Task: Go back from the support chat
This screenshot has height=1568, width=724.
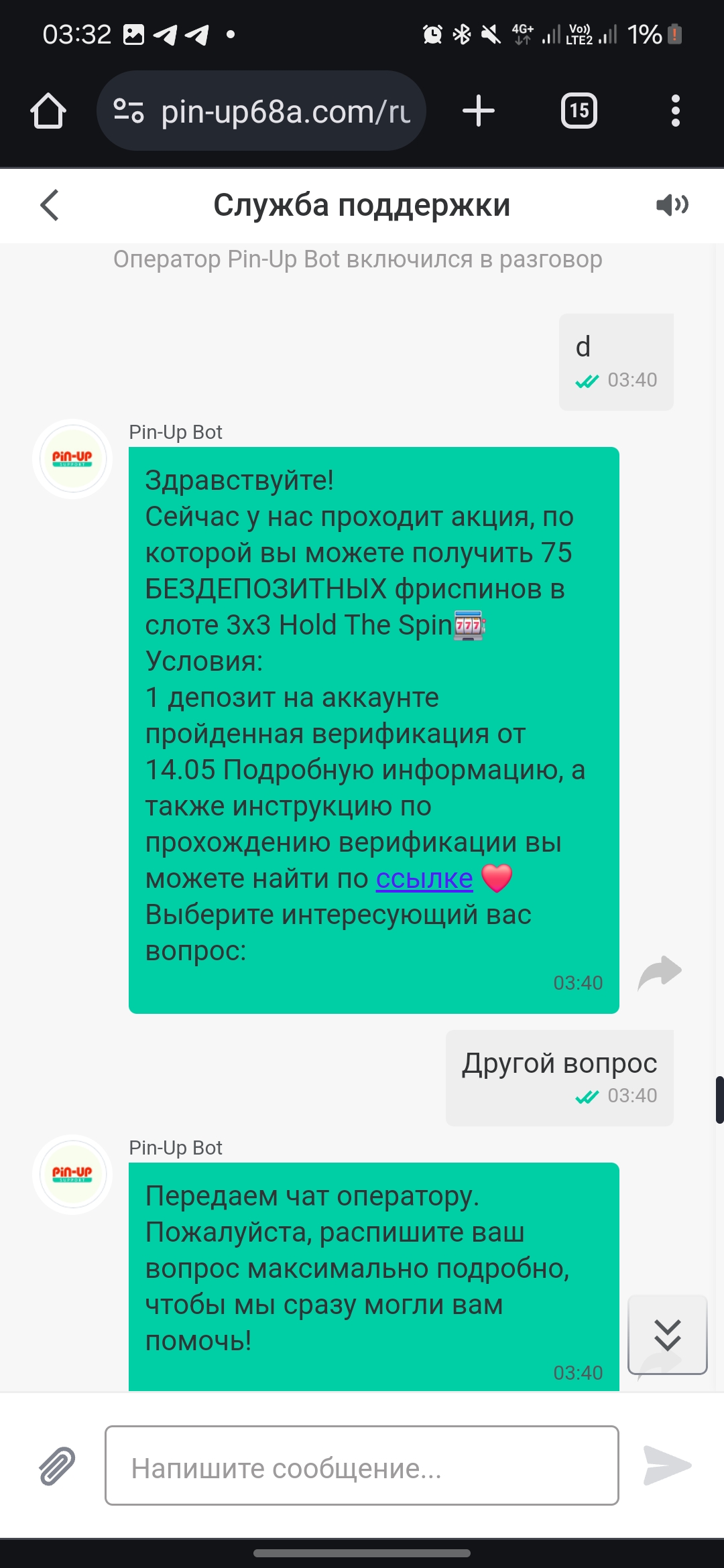Action: pos(50,205)
